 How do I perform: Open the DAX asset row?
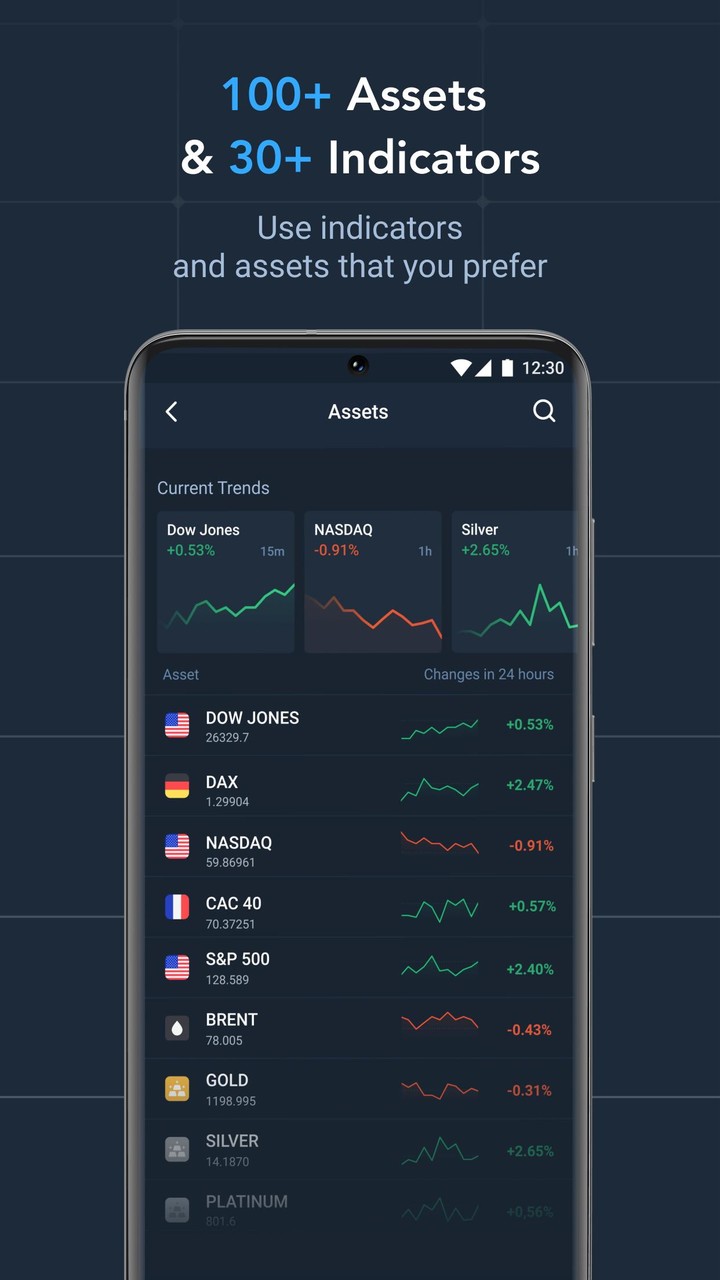(358, 786)
